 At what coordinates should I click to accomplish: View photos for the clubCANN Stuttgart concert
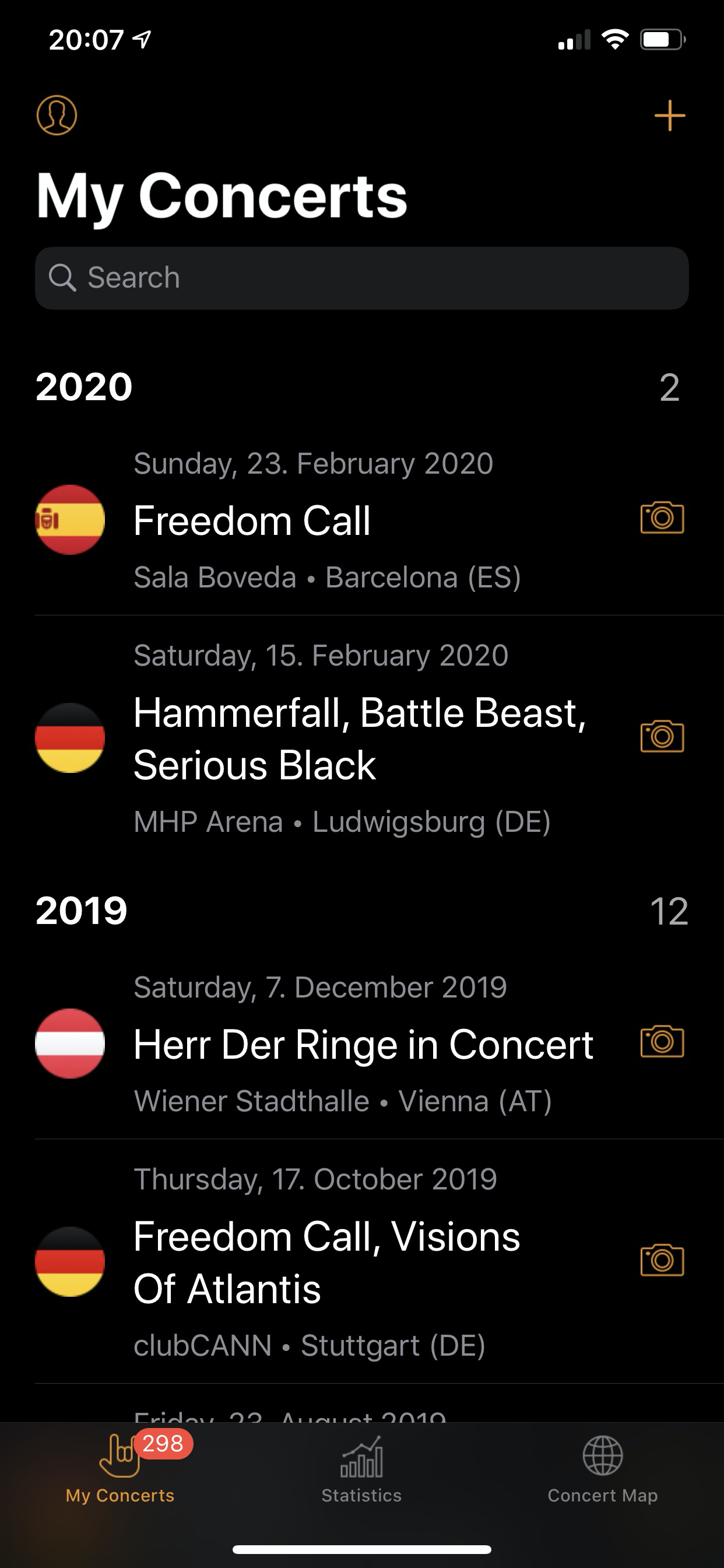click(662, 1260)
